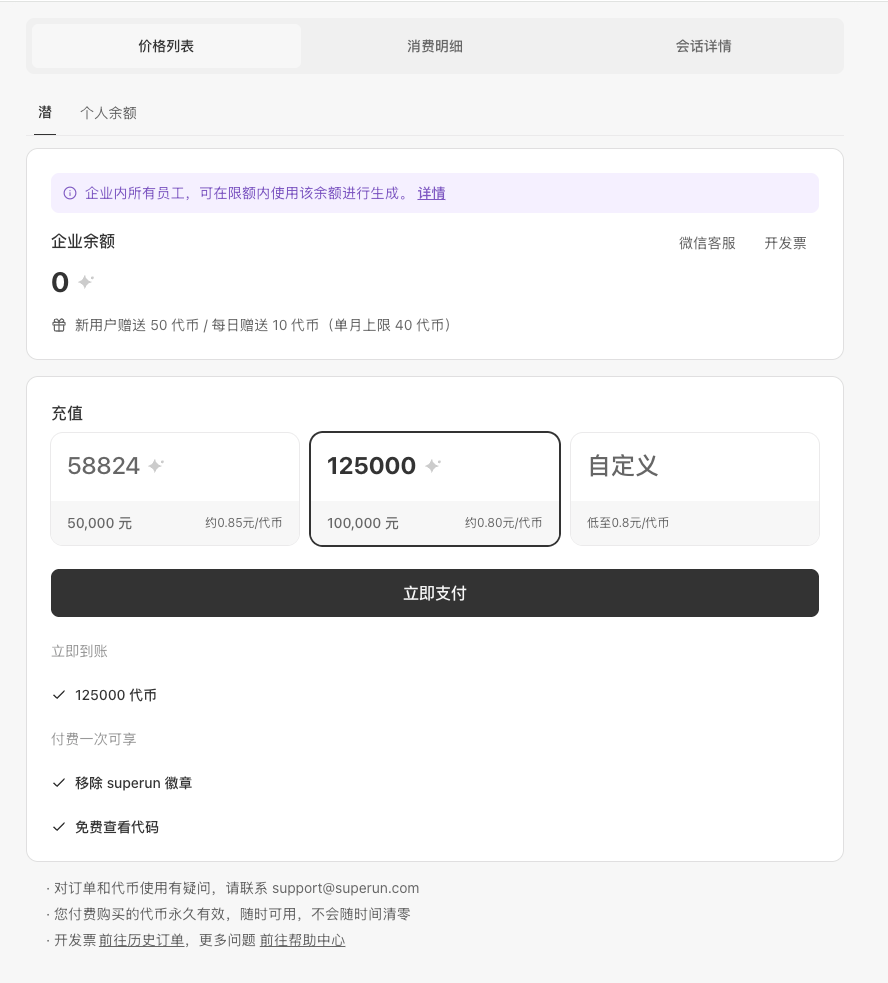
Task: Select the 潜 sub-tab
Action: [45, 113]
